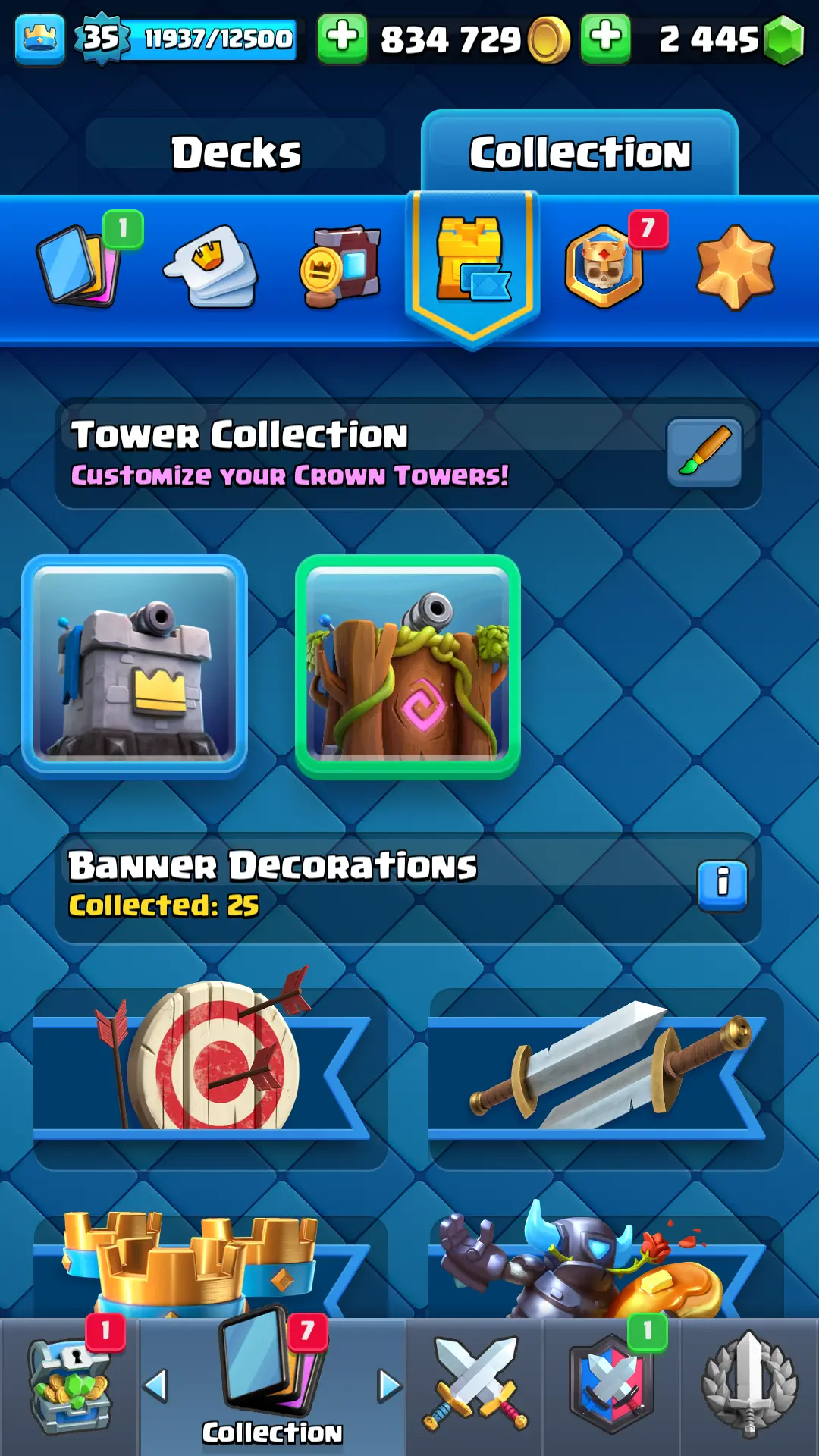Tap the green plus next to gold
The image size is (819, 1456).
[342, 38]
